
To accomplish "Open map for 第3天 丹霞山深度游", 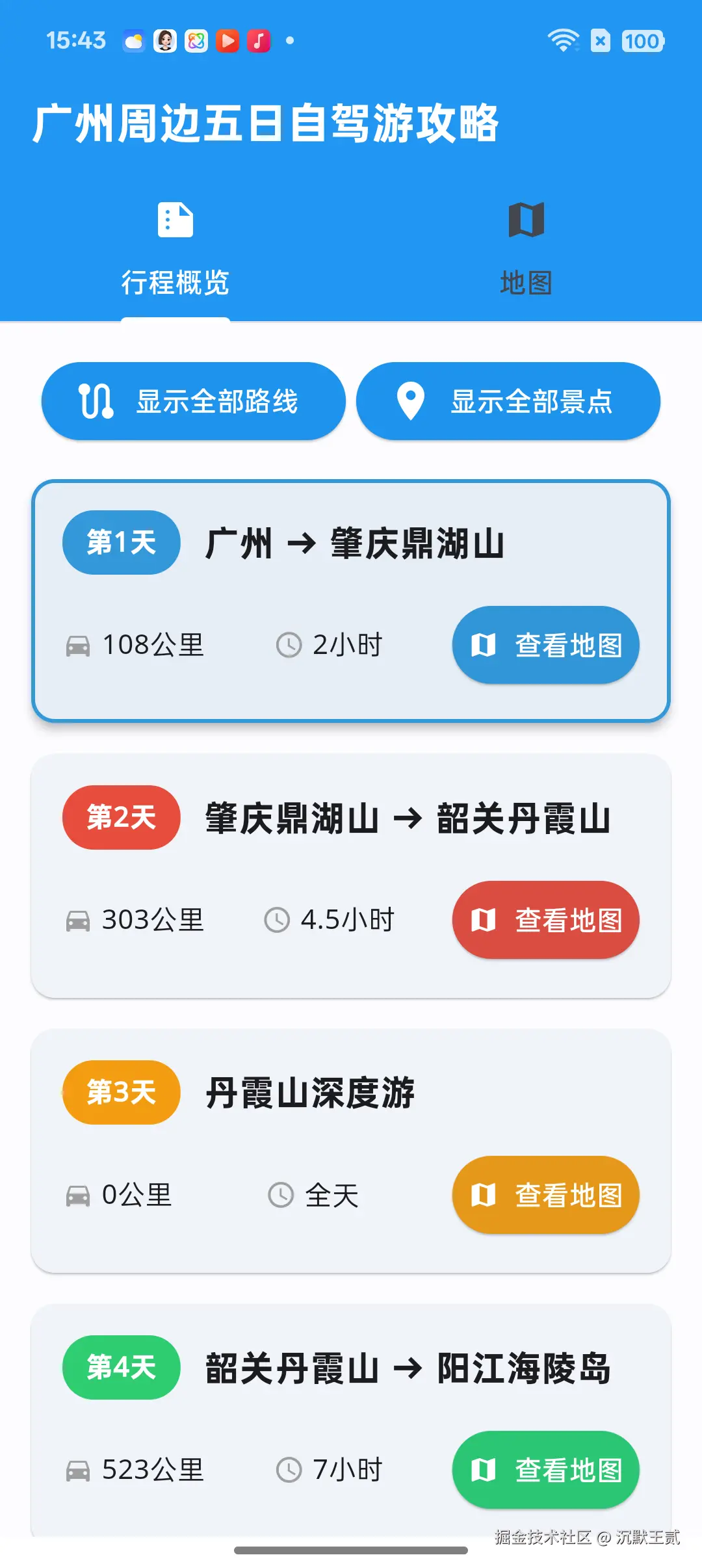I will pos(545,1195).
